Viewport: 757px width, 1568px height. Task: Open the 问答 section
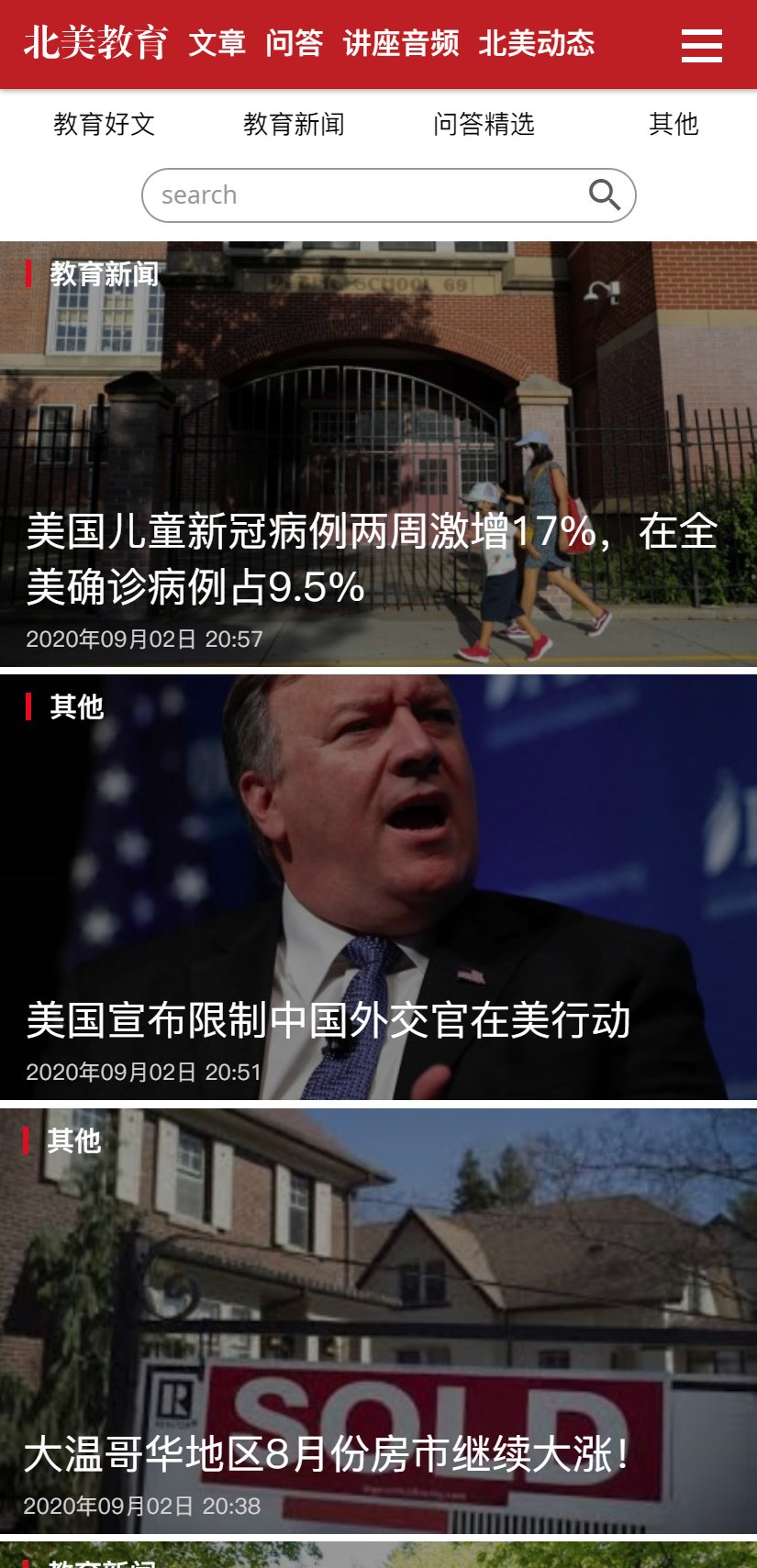coord(295,43)
